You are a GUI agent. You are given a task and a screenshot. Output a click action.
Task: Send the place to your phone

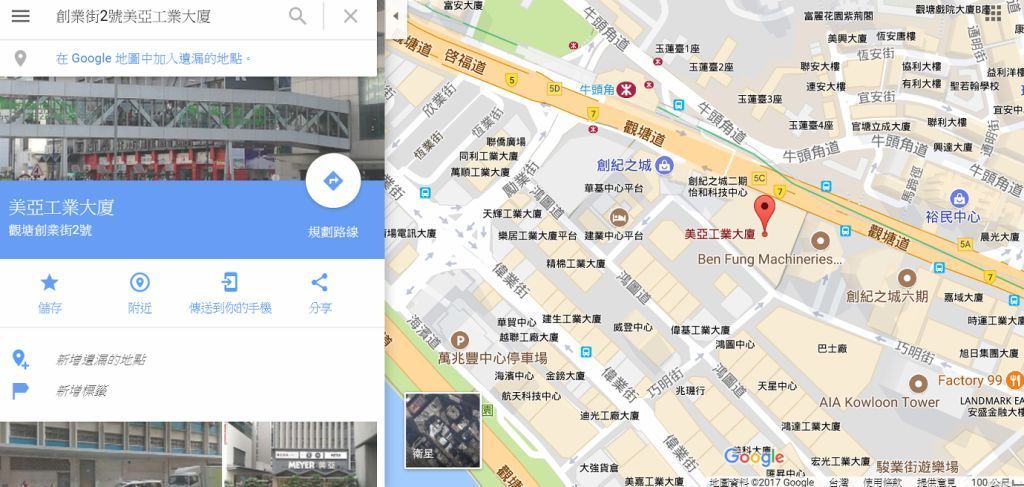[230, 292]
